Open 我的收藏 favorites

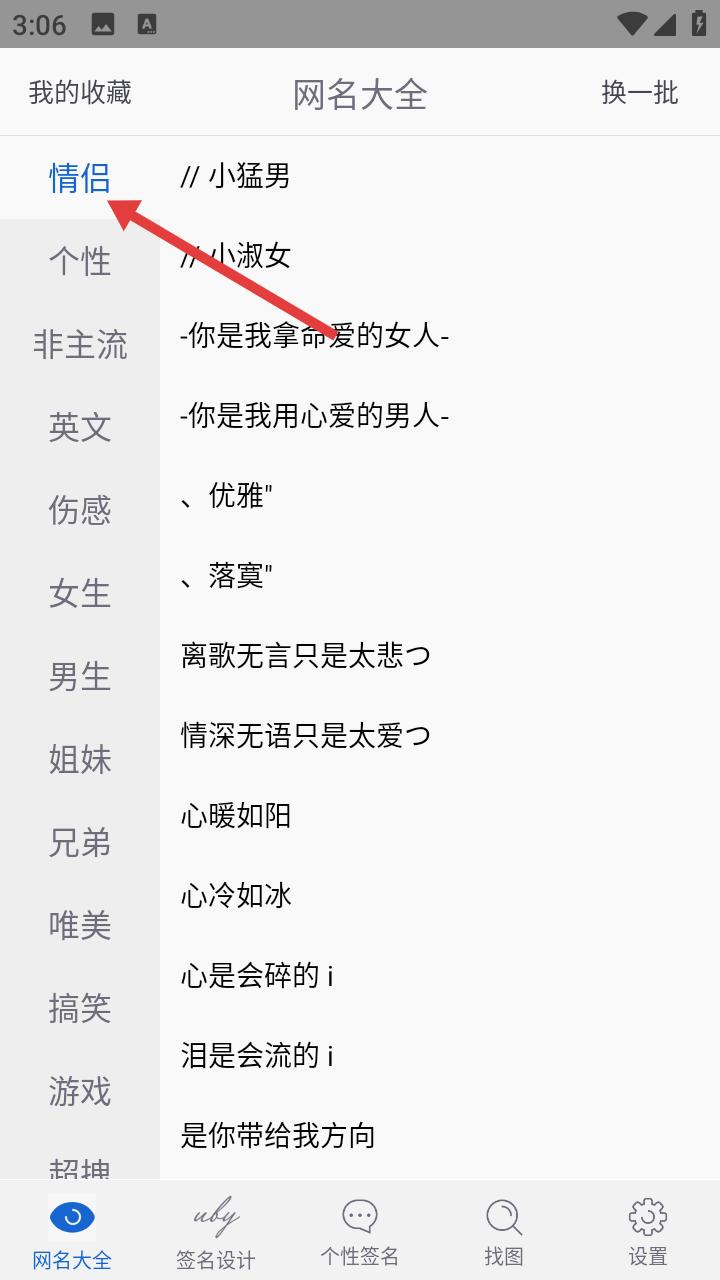tap(80, 93)
